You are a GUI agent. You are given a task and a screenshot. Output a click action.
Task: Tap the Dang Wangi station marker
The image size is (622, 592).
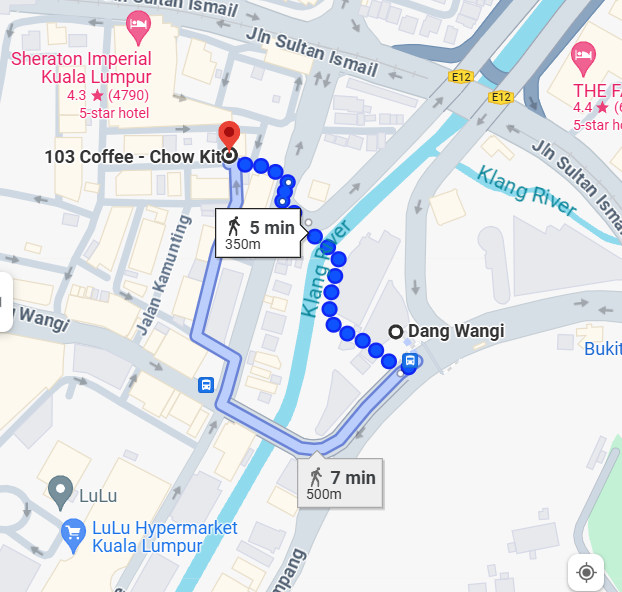[x=396, y=332]
